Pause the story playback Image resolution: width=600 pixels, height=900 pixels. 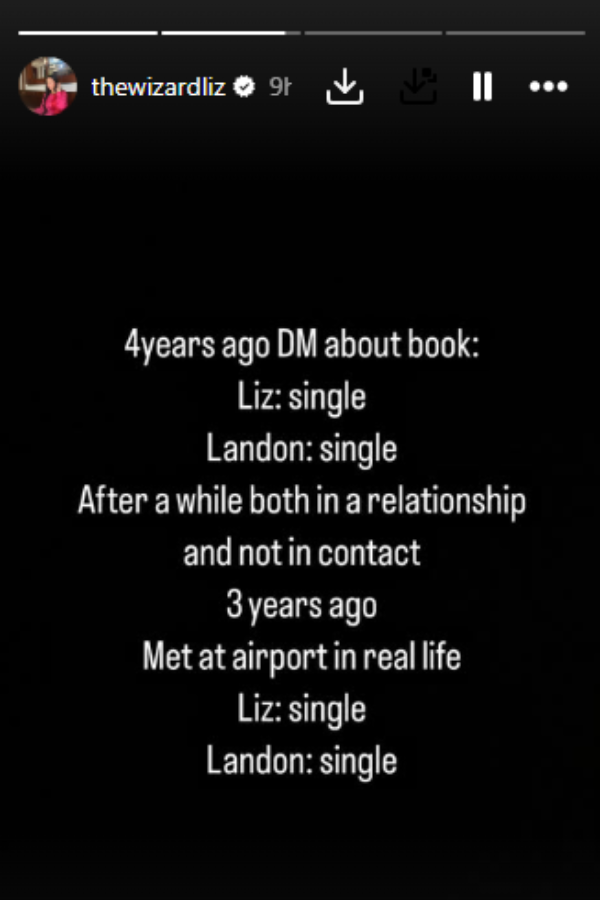pyautogui.click(x=482, y=88)
